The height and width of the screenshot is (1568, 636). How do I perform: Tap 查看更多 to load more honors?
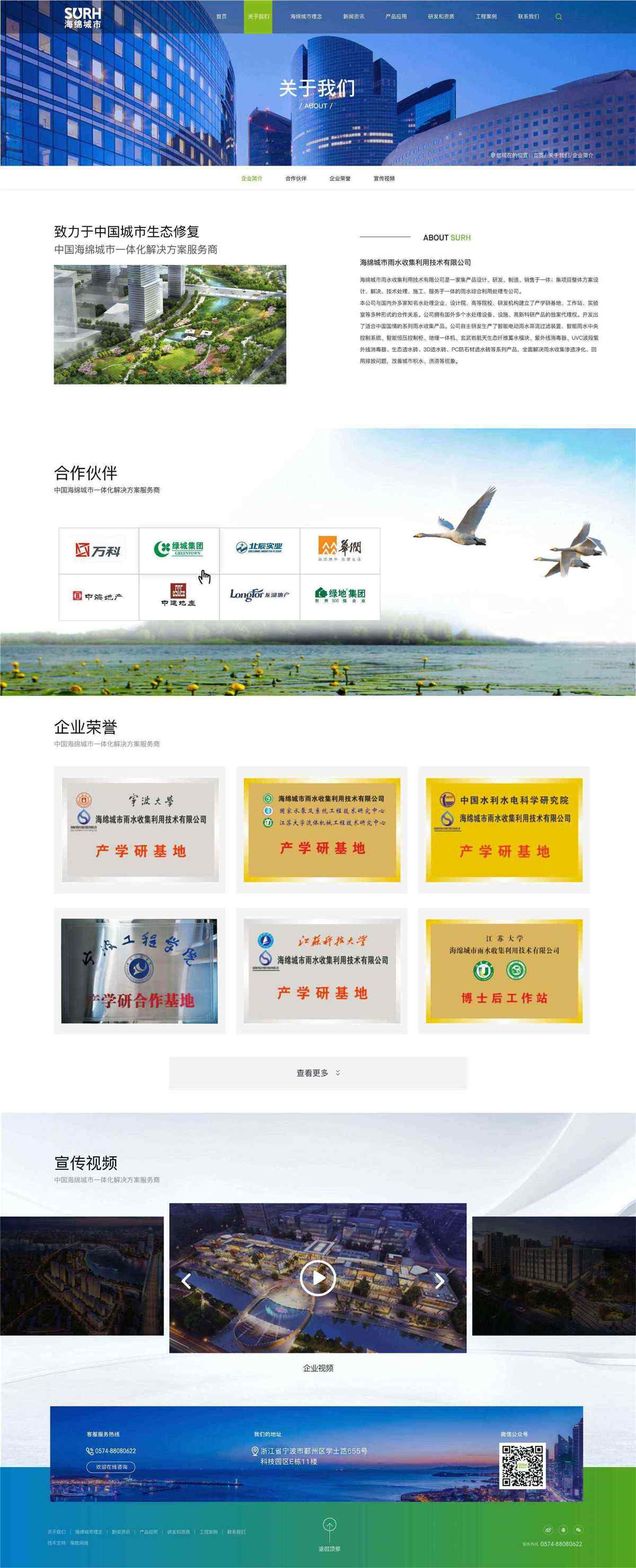point(317,1073)
